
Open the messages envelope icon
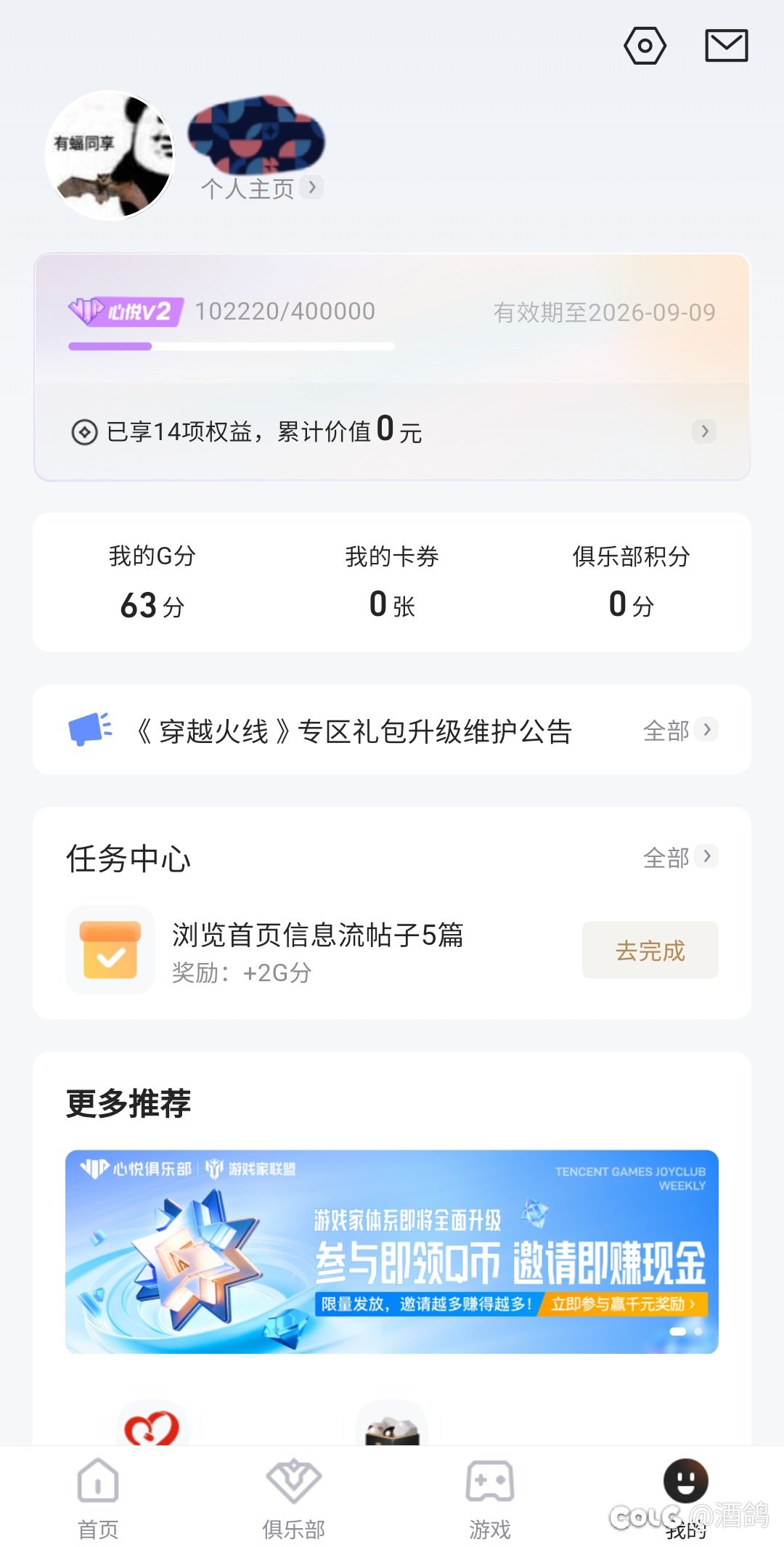point(726,46)
